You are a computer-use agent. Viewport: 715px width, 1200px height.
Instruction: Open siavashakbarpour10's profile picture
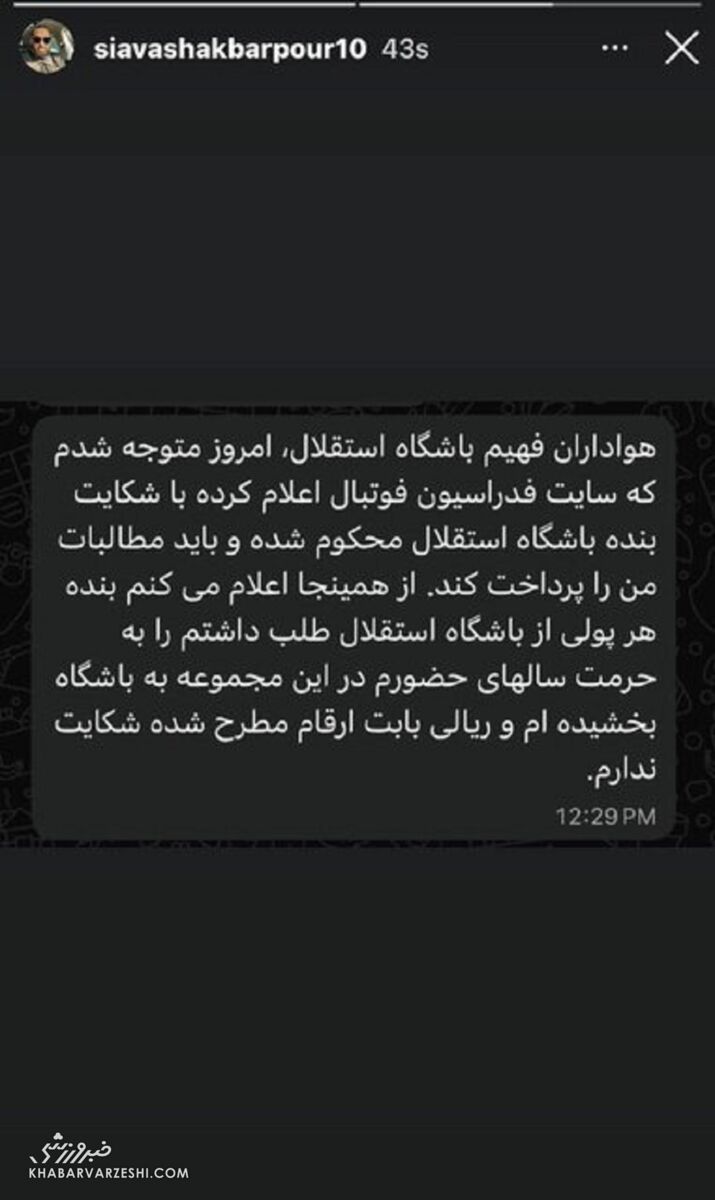point(47,48)
